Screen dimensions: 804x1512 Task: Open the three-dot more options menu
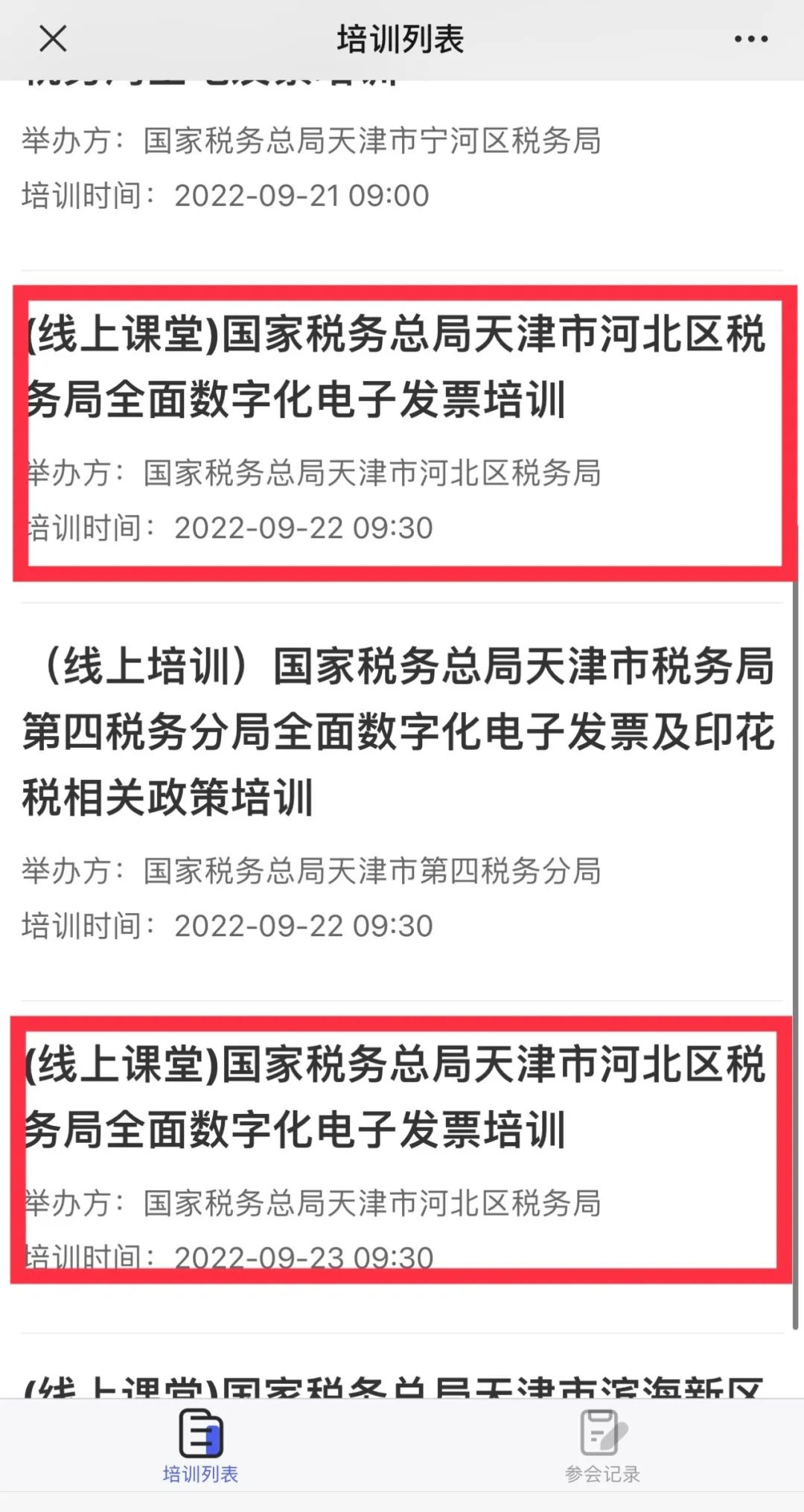click(x=750, y=39)
